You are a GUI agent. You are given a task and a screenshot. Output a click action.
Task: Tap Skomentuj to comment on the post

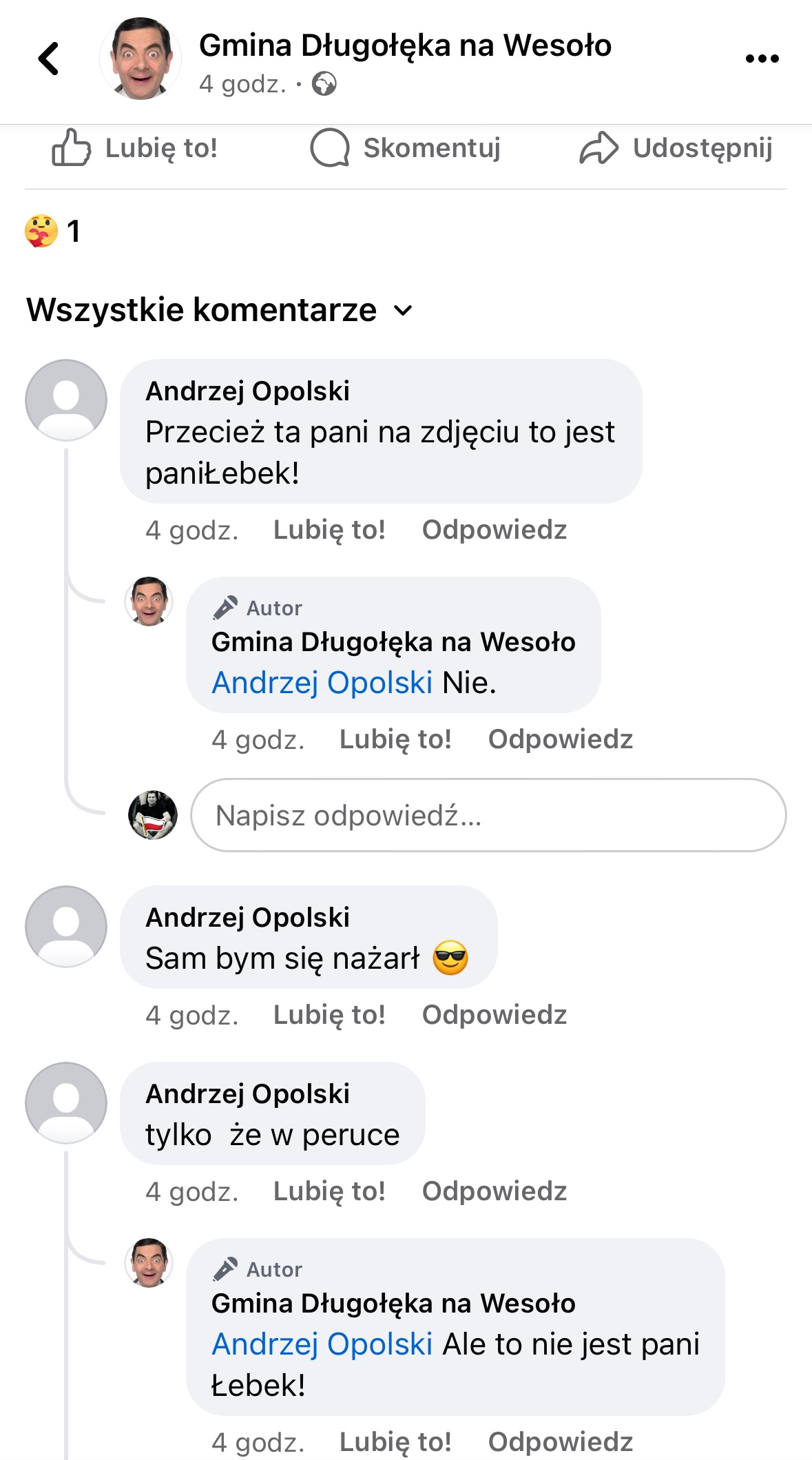tap(406, 147)
